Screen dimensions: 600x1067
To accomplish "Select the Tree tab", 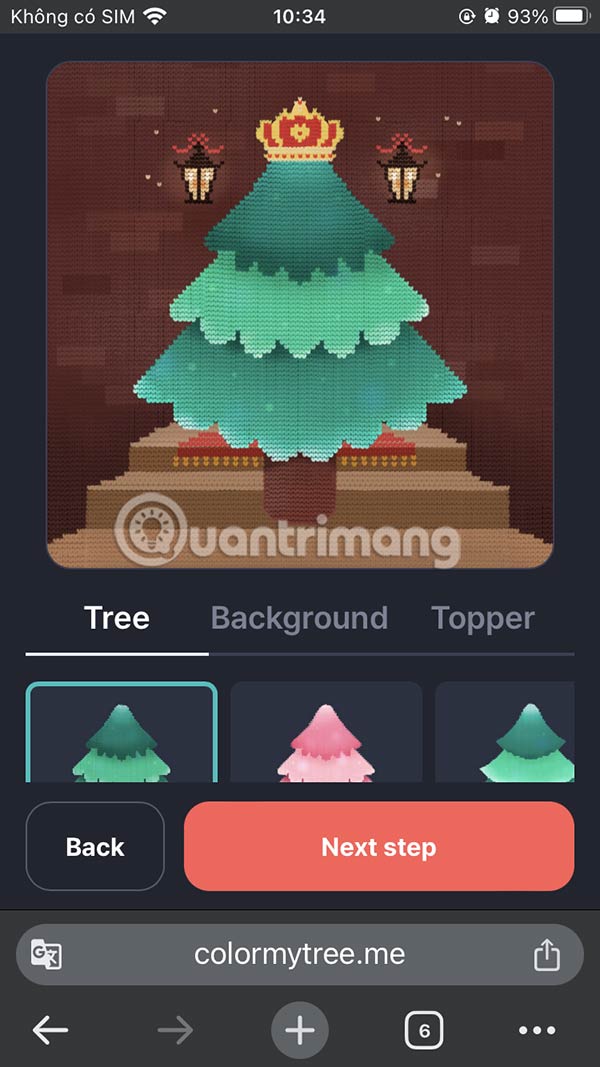I will pos(117,618).
